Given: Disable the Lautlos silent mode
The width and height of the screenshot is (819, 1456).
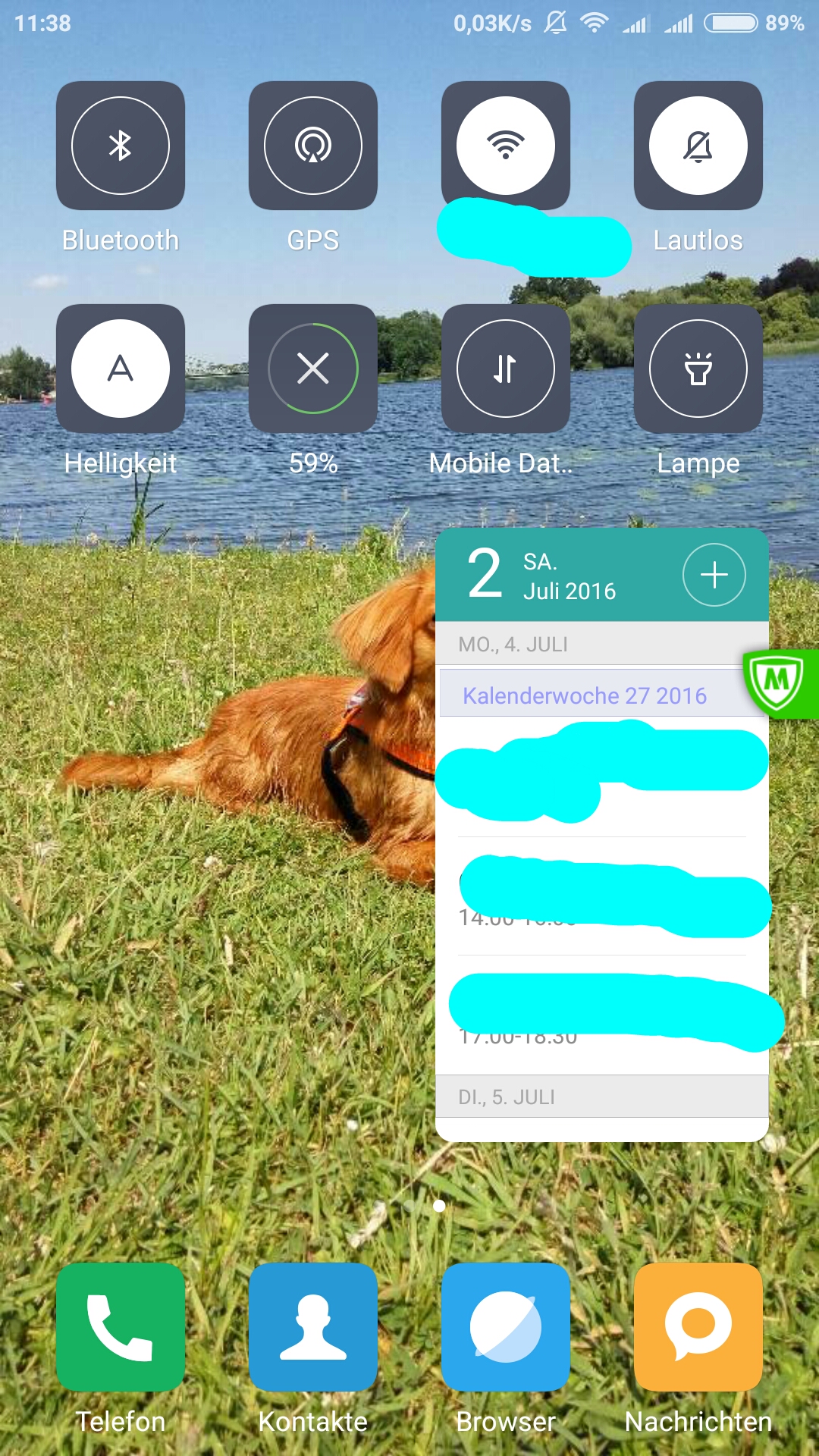Looking at the screenshot, I should click(698, 146).
